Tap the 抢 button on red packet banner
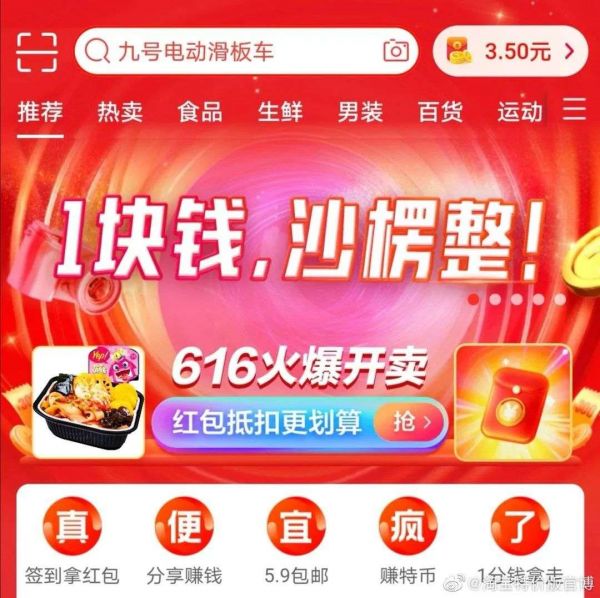 (x=409, y=422)
